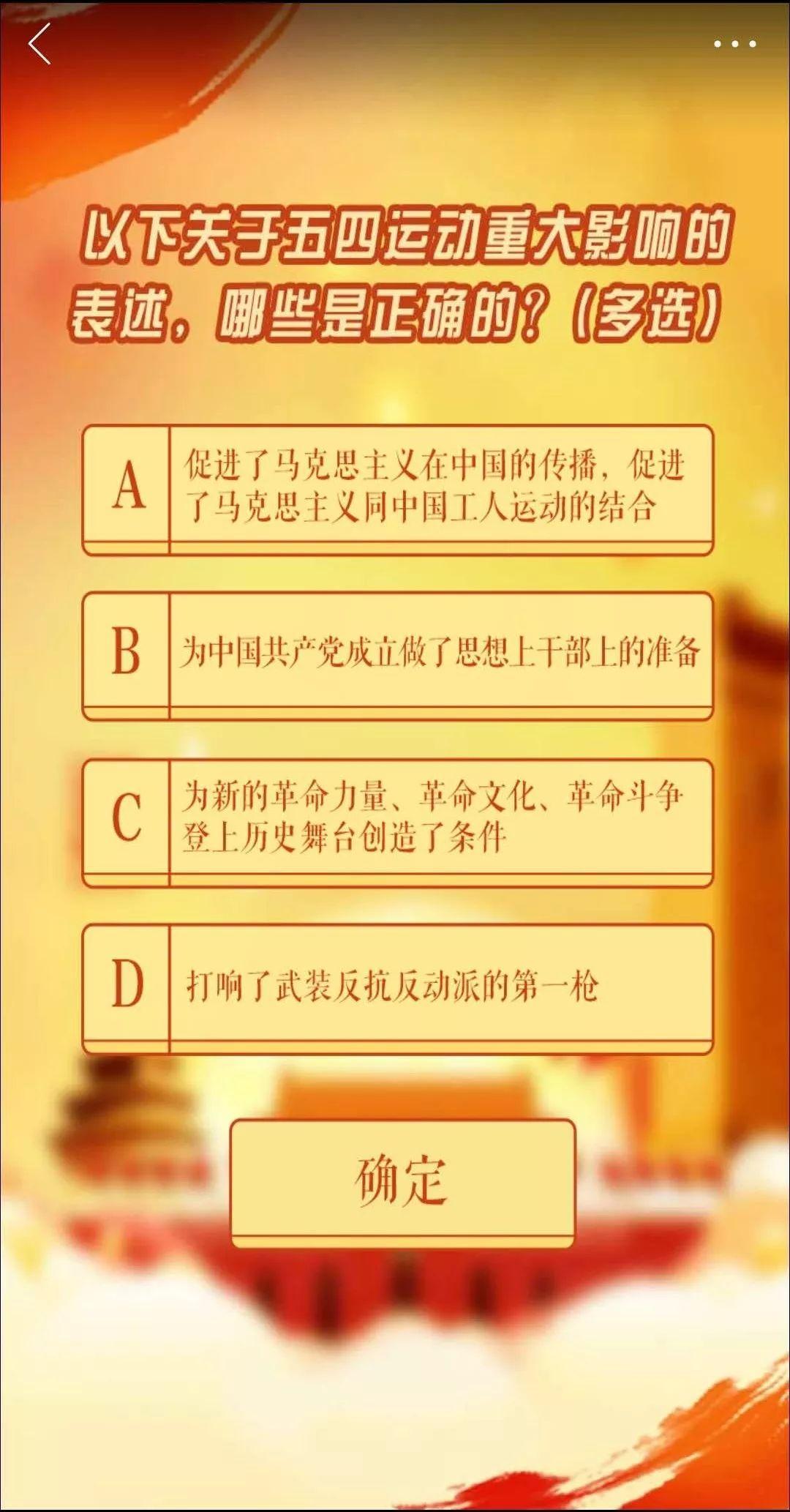Viewport: 790px width, 1512px height.
Task: Choose option C about 新的革命力量
Action: pos(398,823)
